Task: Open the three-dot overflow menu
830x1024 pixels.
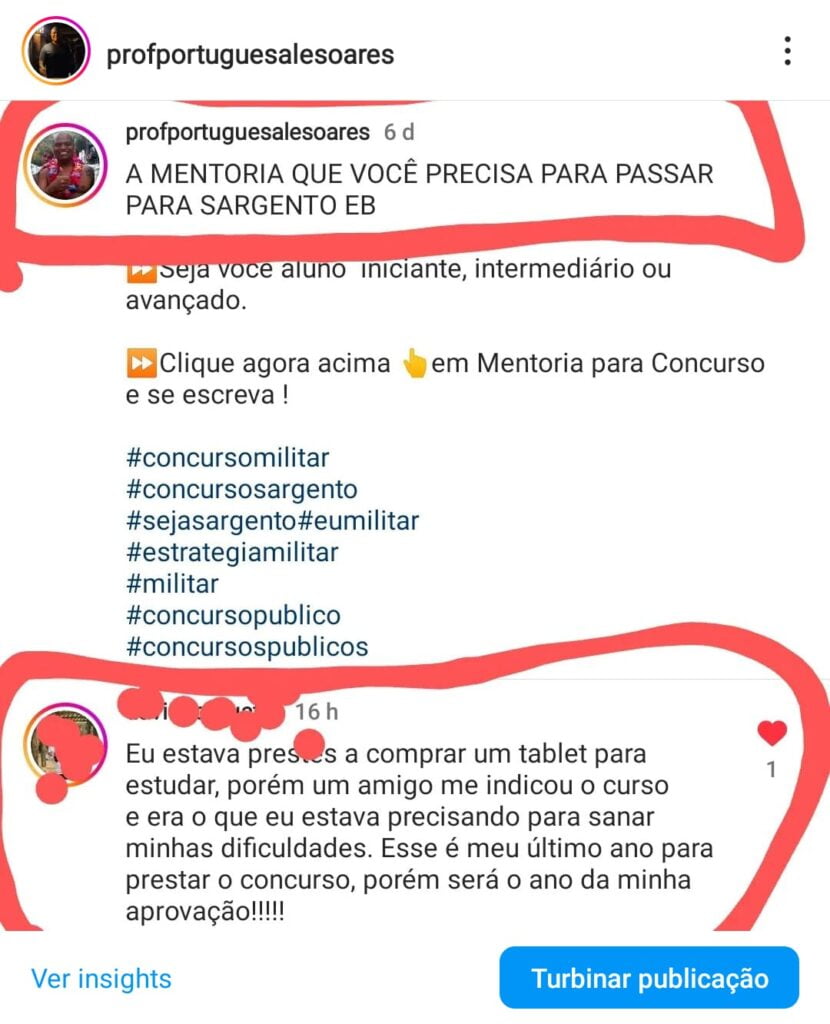Action: (x=788, y=52)
